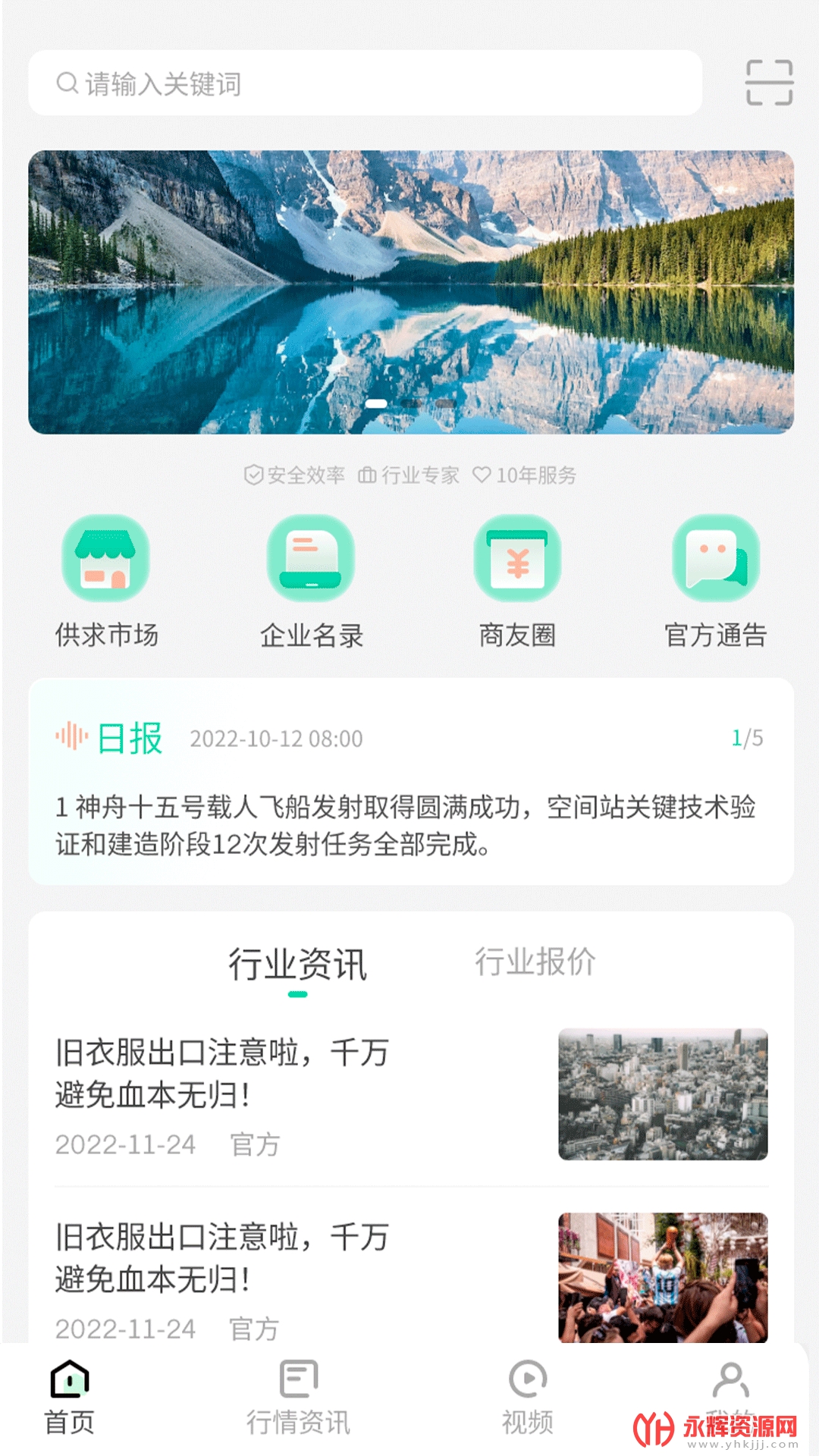Tap the keyword search box
Image resolution: width=819 pixels, height=1456 pixels.
click(x=364, y=83)
